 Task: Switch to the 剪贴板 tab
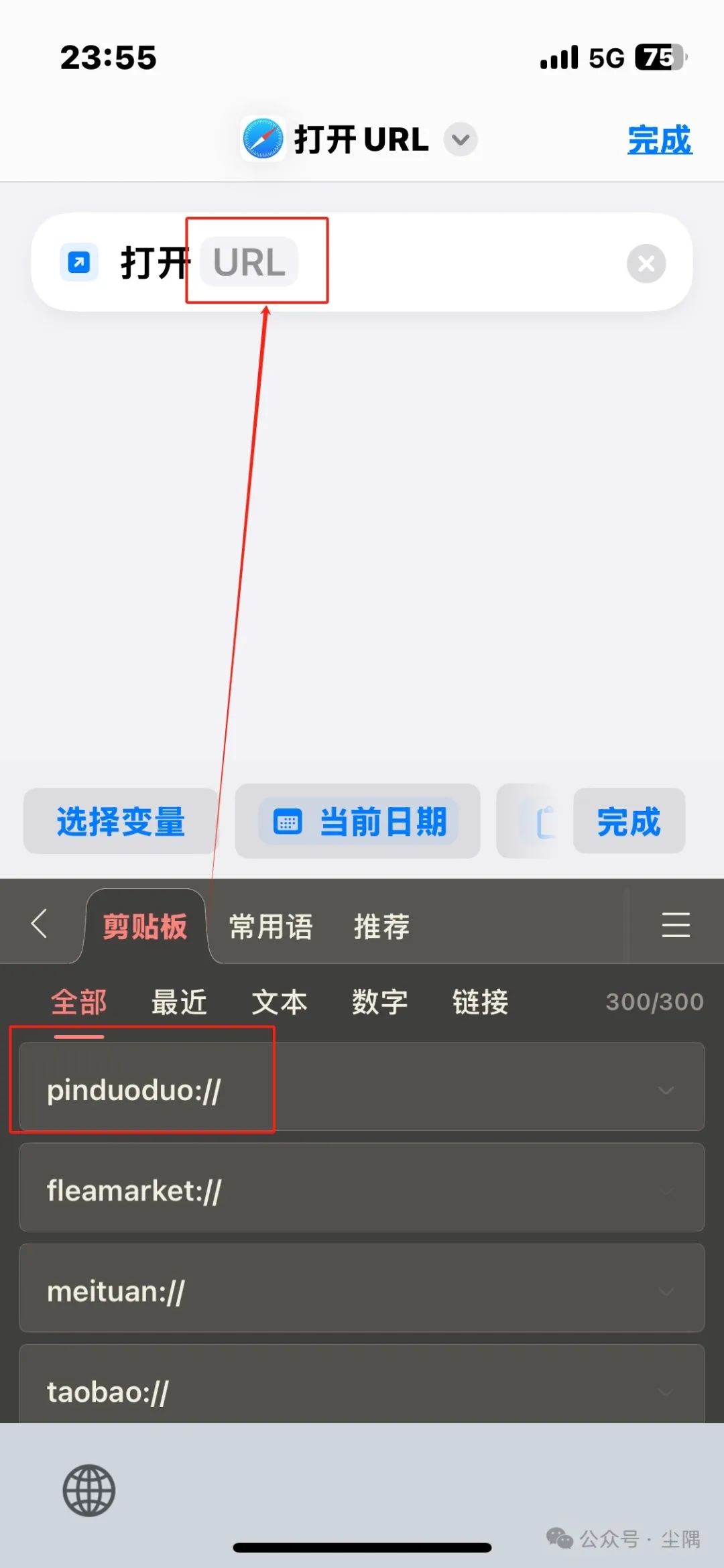[x=145, y=927]
